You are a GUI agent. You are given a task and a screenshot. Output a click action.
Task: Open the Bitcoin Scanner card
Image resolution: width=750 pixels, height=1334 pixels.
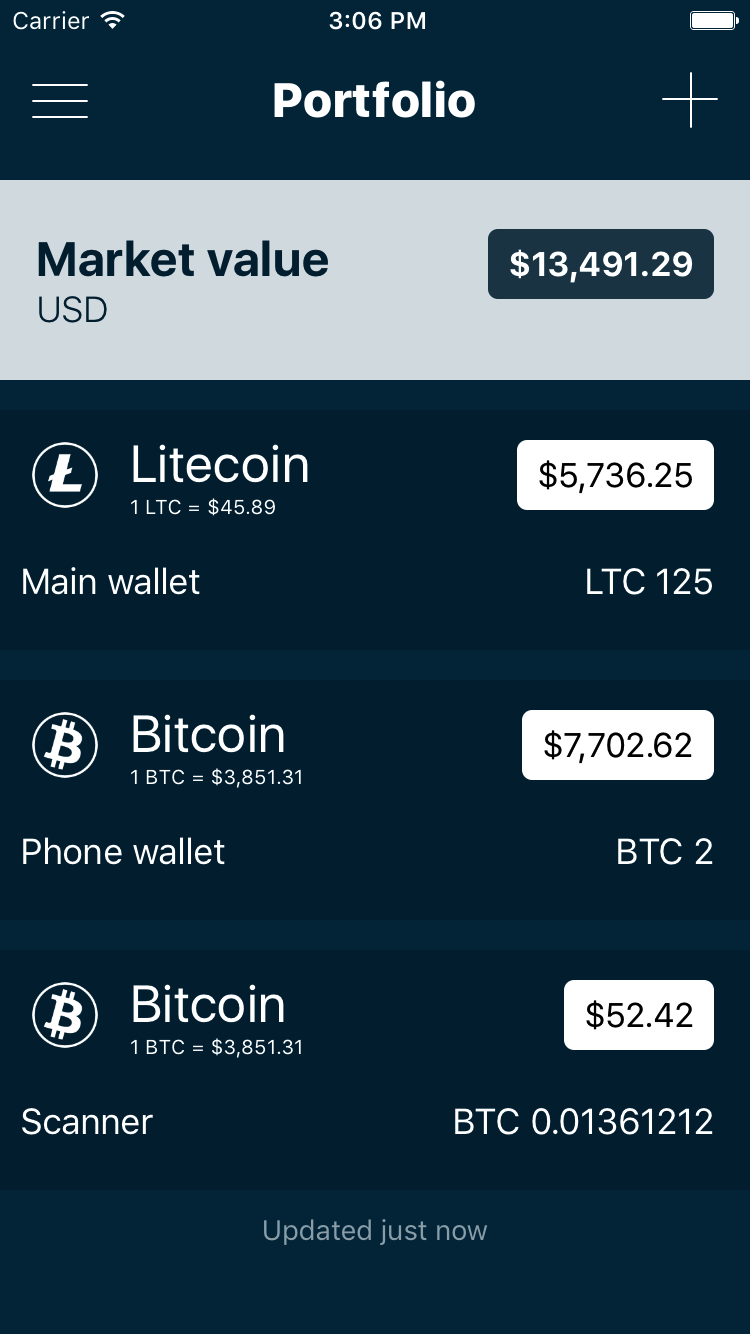point(375,1070)
